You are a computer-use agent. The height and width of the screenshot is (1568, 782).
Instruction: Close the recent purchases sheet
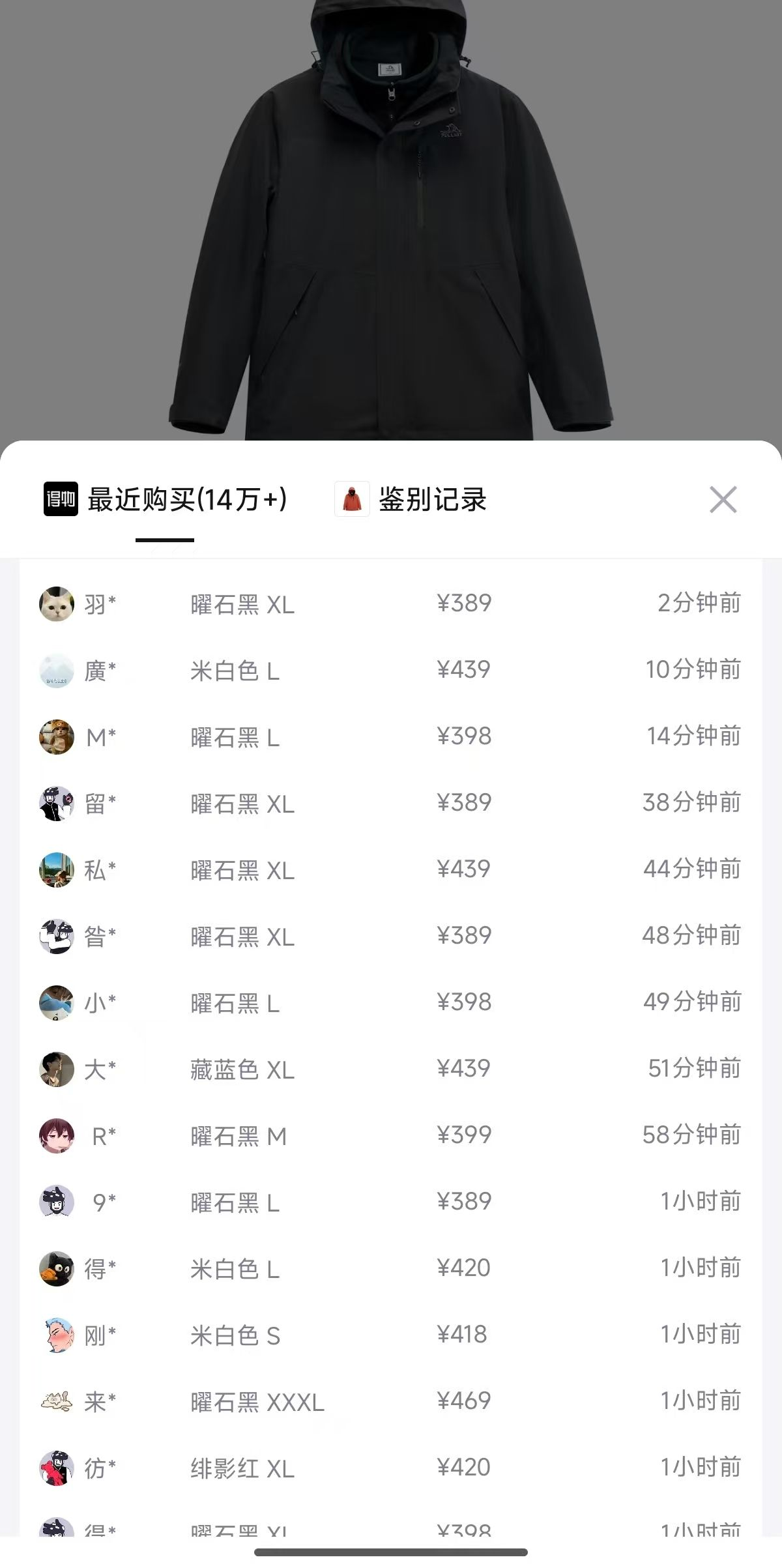click(723, 500)
